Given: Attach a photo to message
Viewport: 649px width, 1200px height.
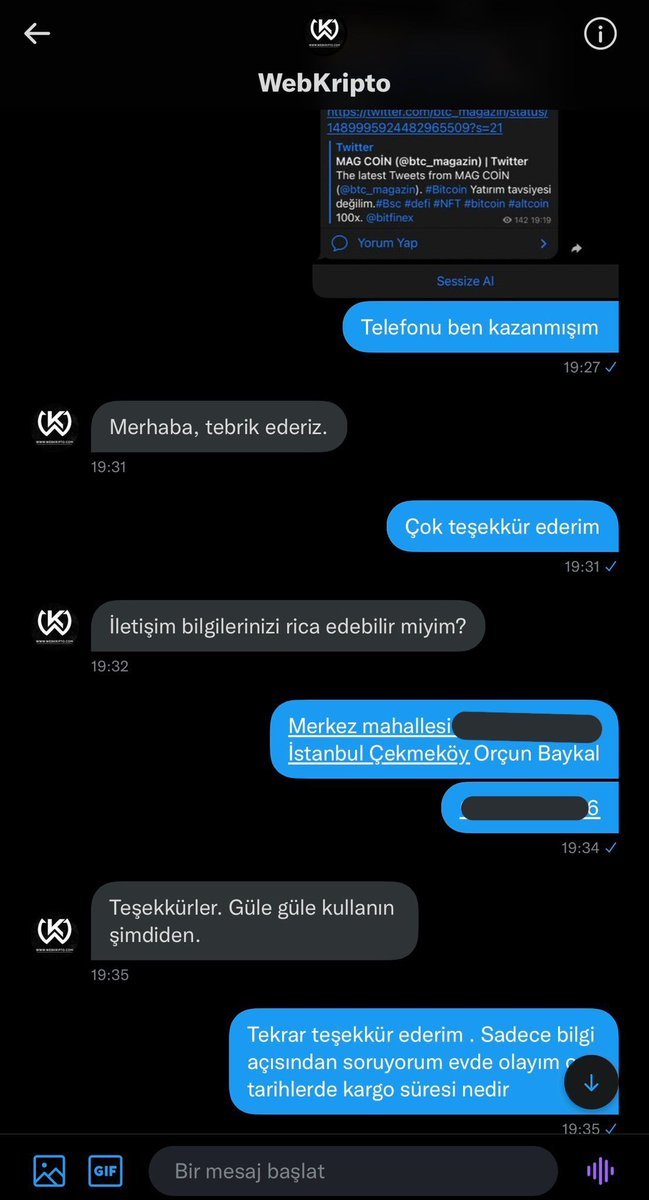Looking at the screenshot, I should pyautogui.click(x=49, y=1170).
